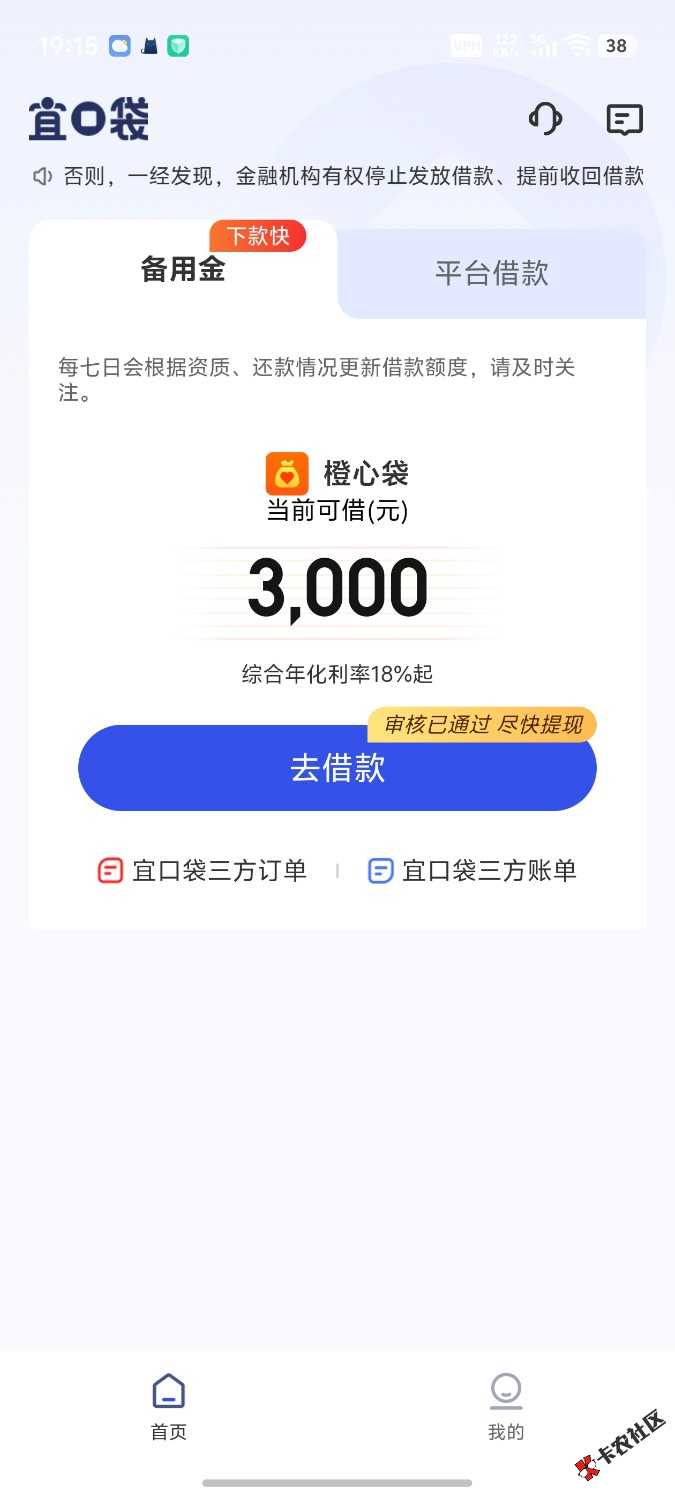The width and height of the screenshot is (675, 1500).
Task: Switch to the 平台借款 tab
Action: coord(491,273)
